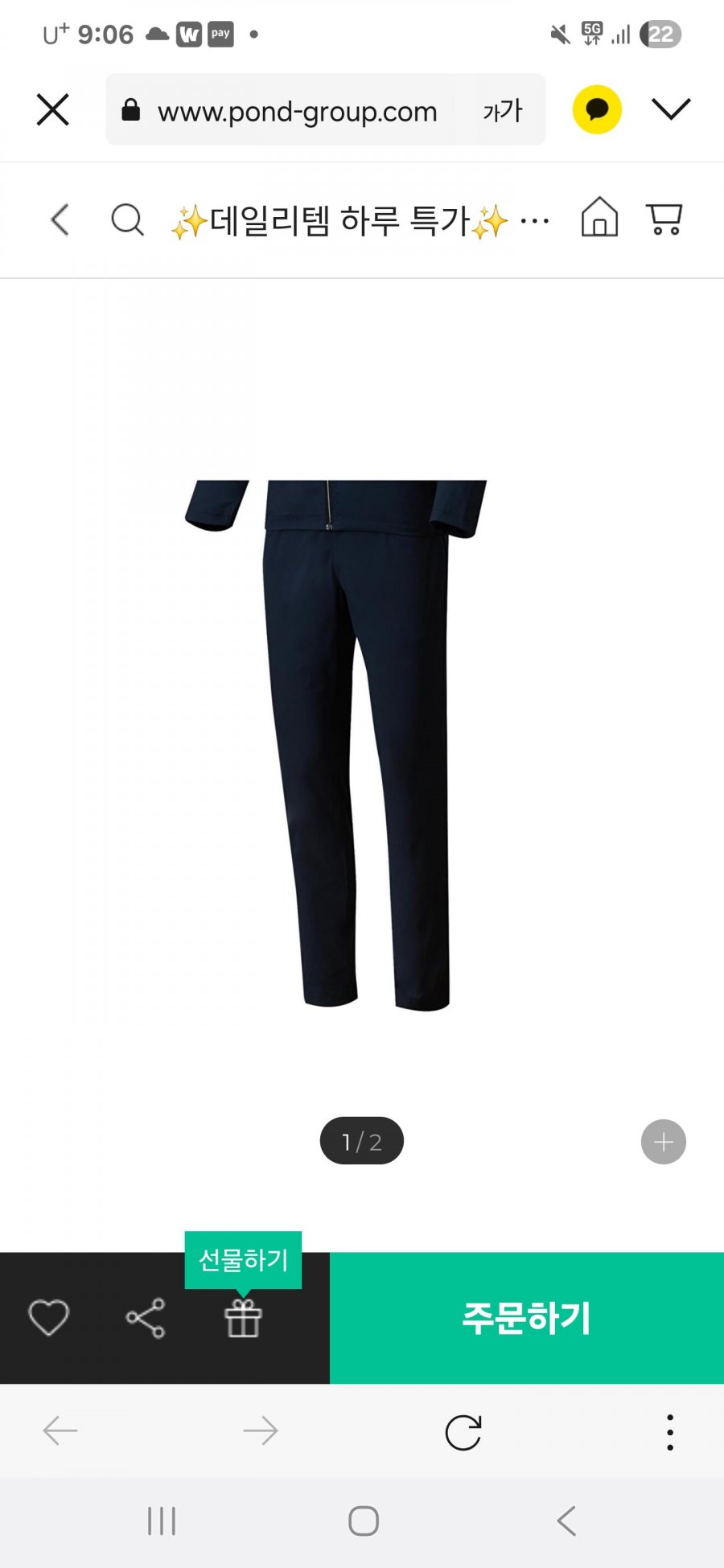Tap 주문하기 to order
The height and width of the screenshot is (1568, 724).
(527, 1318)
